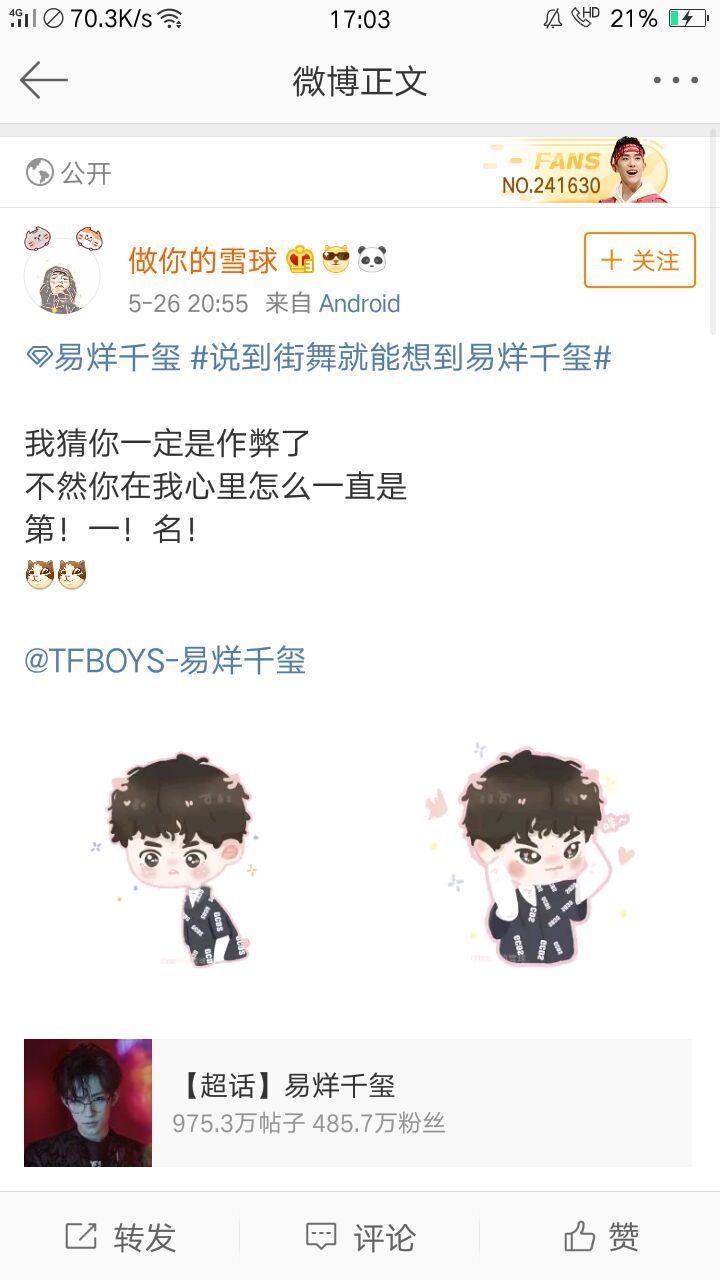Open 做你的雪球's profile avatar
The image size is (720, 1280).
[62, 276]
